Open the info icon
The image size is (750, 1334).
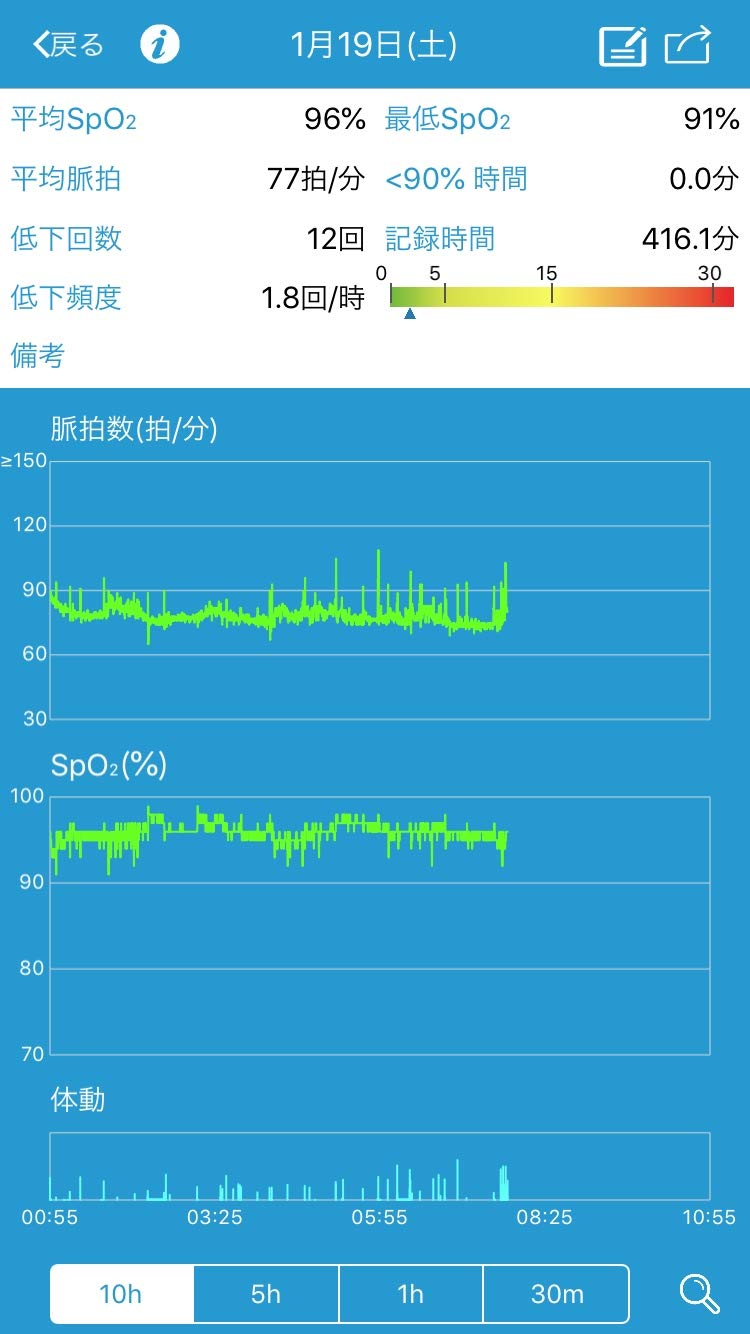point(159,45)
